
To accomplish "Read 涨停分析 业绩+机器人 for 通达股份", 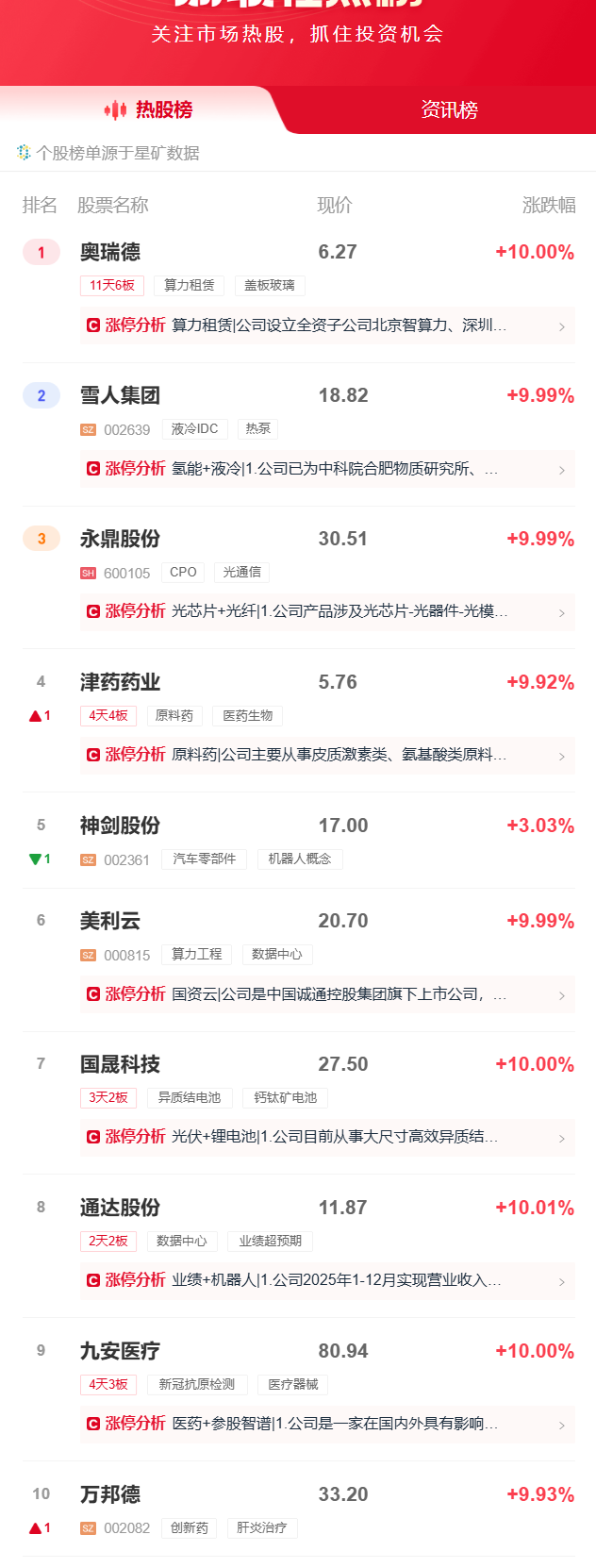I will coord(326,1280).
